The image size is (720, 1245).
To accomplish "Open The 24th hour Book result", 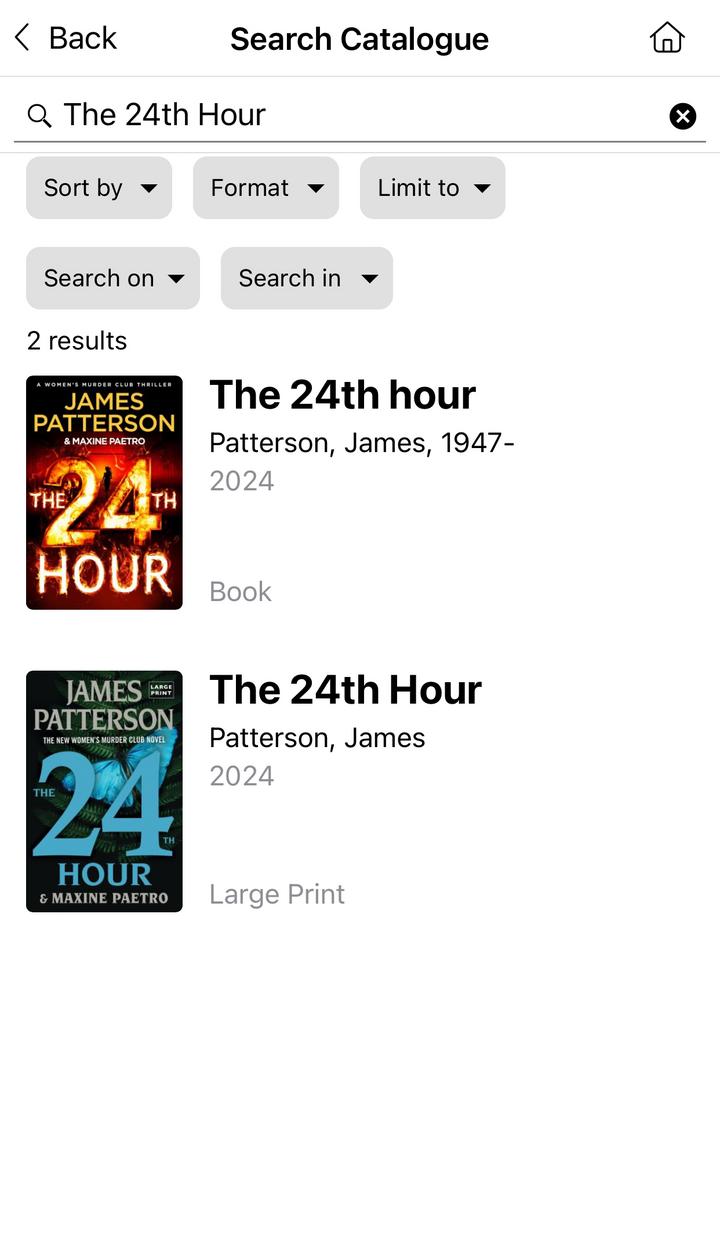I will tap(360, 493).
